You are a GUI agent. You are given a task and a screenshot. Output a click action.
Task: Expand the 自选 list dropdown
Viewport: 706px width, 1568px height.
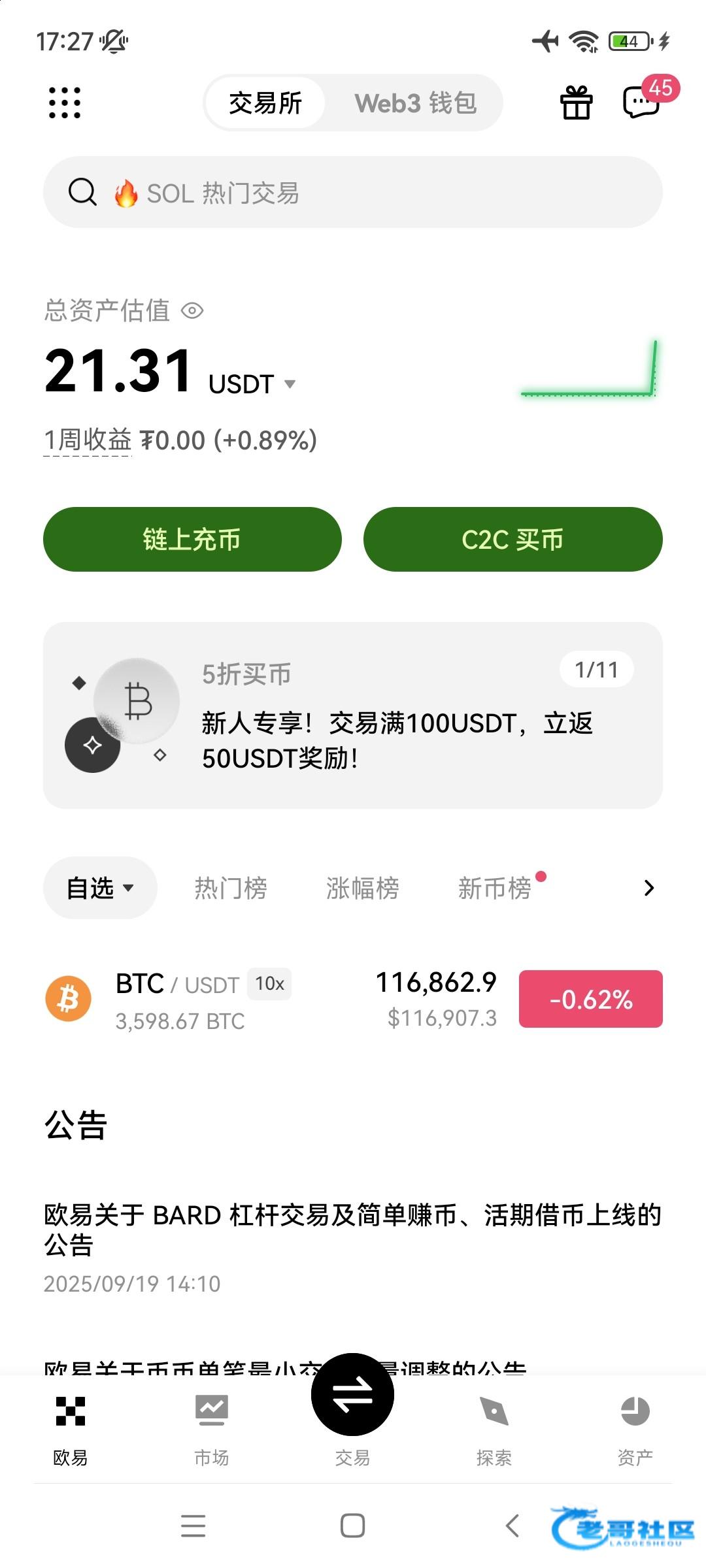[x=100, y=888]
